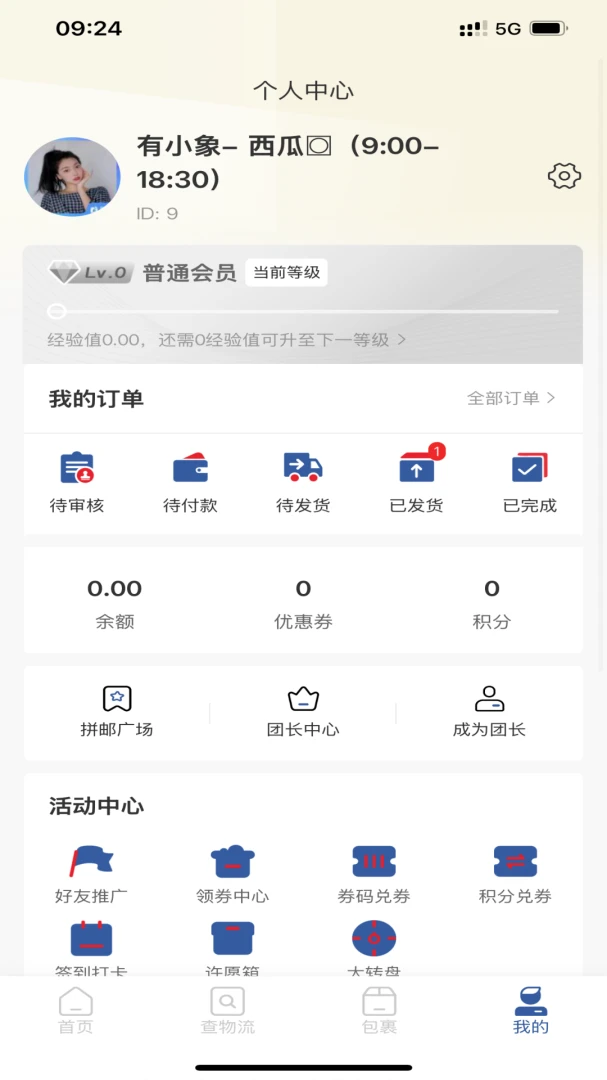Open 优惠券 coupons
The width and height of the screenshot is (607, 1080).
click(303, 603)
